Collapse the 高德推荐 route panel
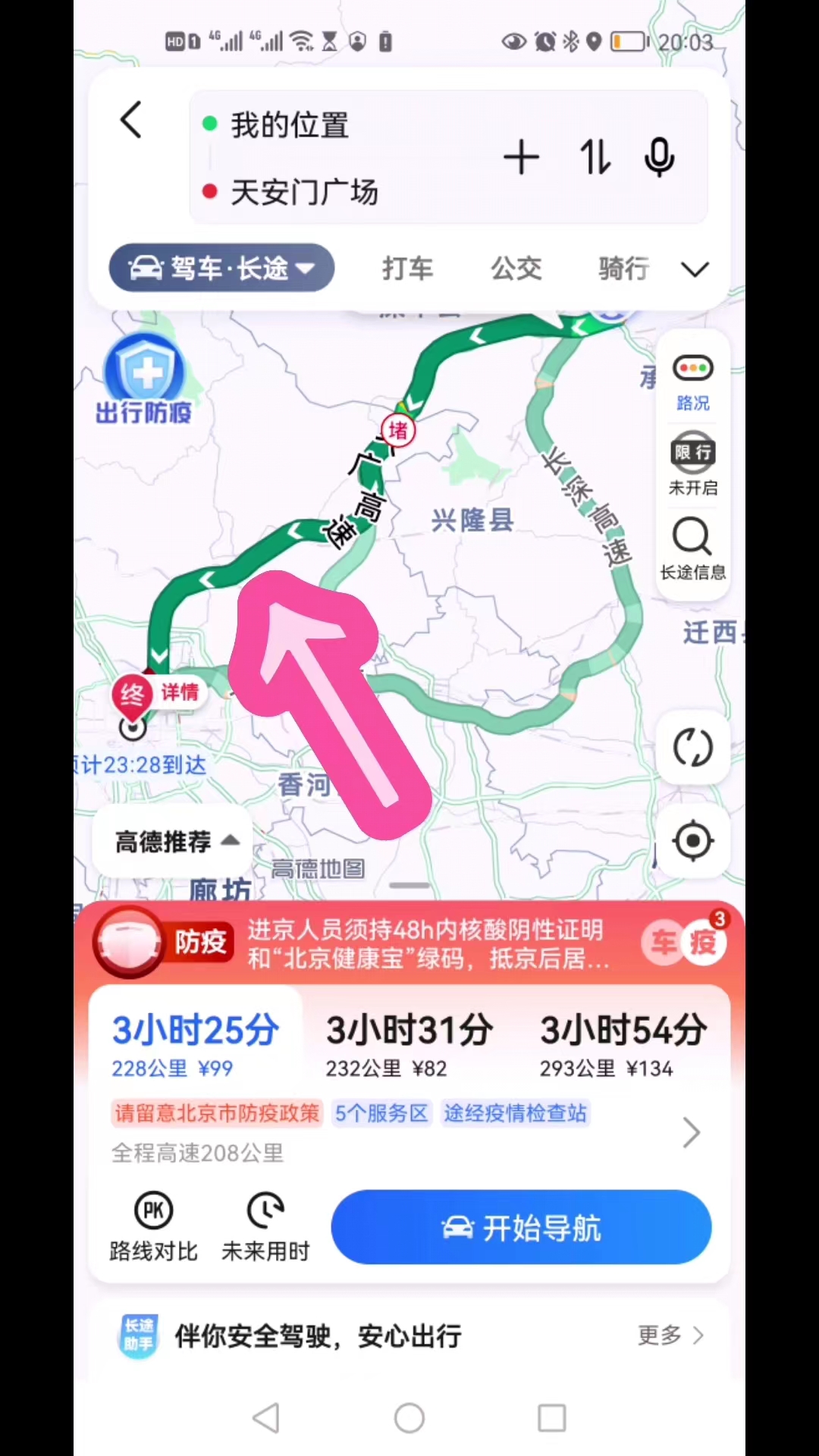This screenshot has height=1456, width=819. [x=171, y=841]
